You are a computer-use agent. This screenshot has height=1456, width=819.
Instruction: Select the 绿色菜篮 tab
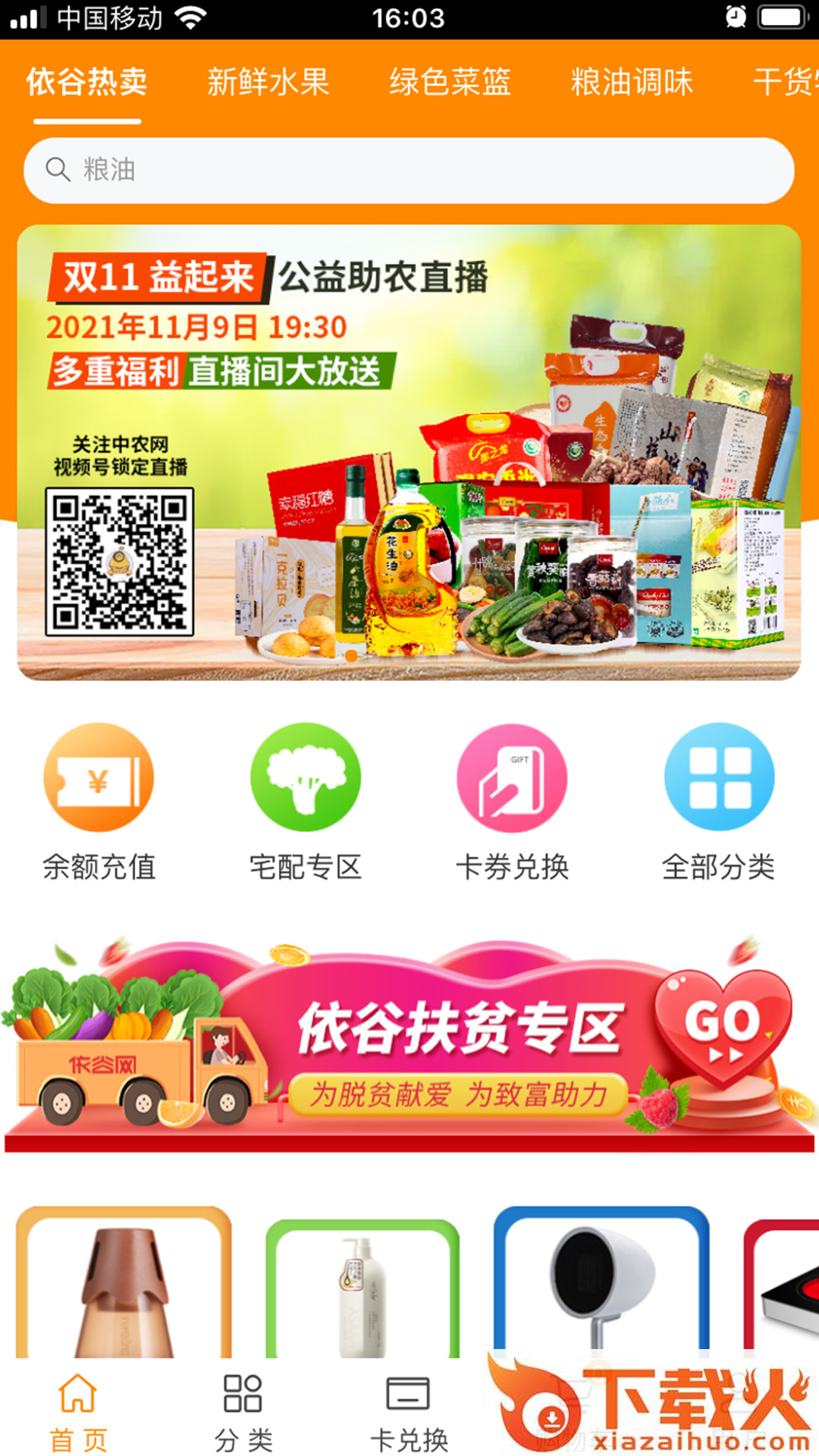pyautogui.click(x=450, y=82)
